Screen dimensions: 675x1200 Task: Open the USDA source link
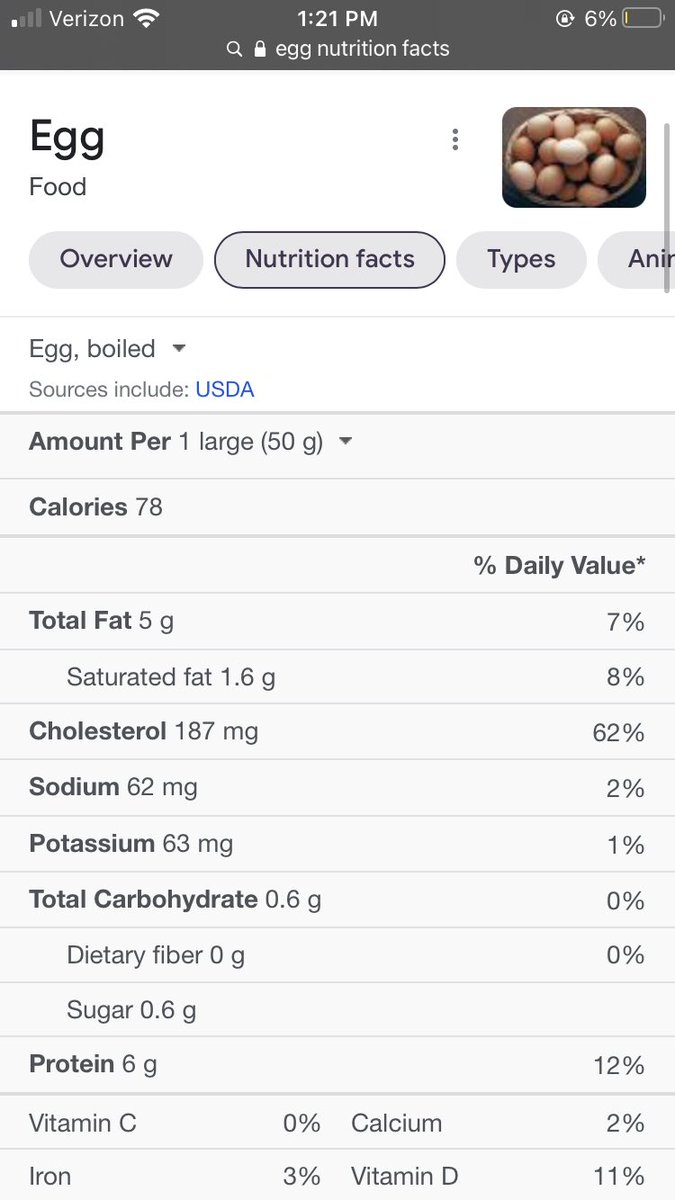225,390
